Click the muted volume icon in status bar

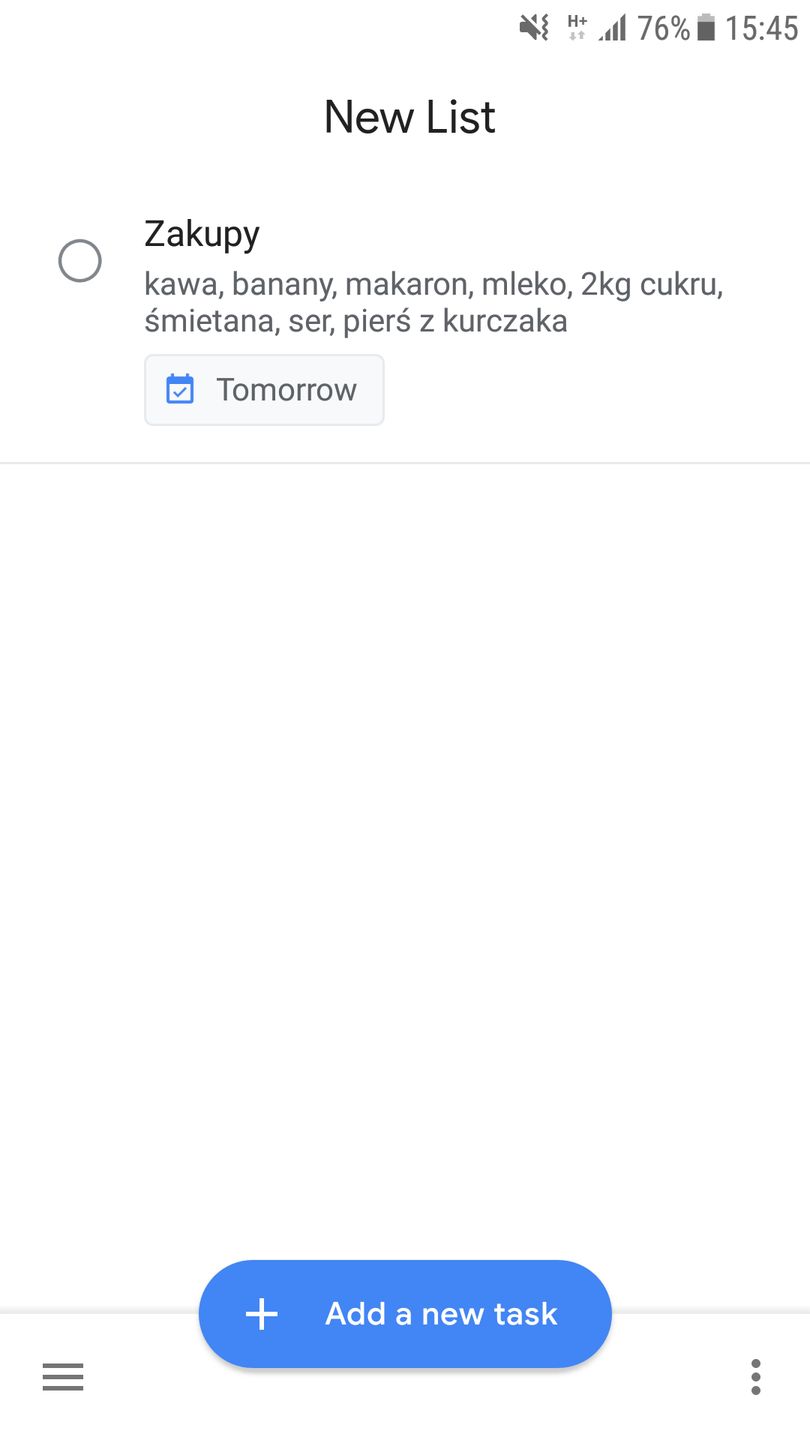[533, 27]
